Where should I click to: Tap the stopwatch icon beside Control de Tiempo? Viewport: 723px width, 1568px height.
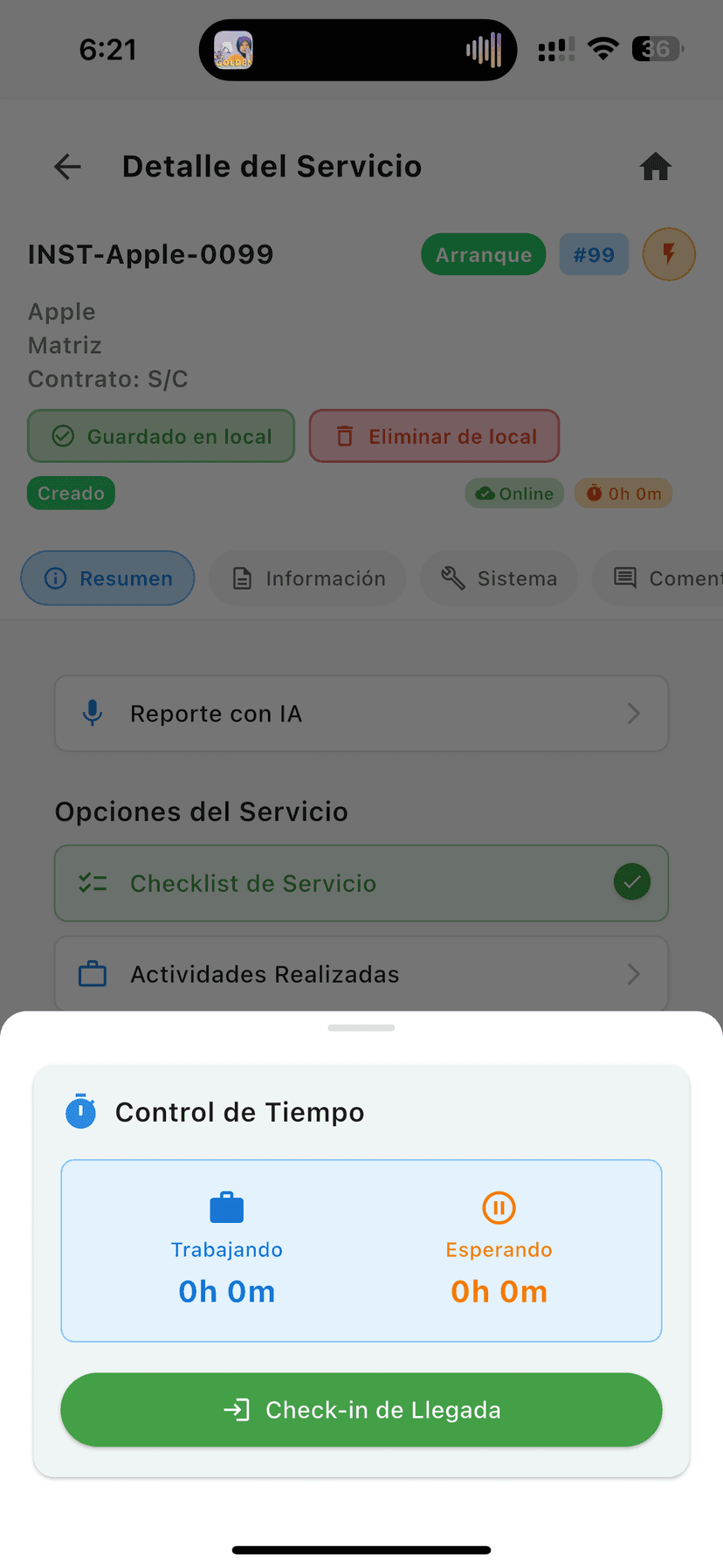[x=80, y=1111]
